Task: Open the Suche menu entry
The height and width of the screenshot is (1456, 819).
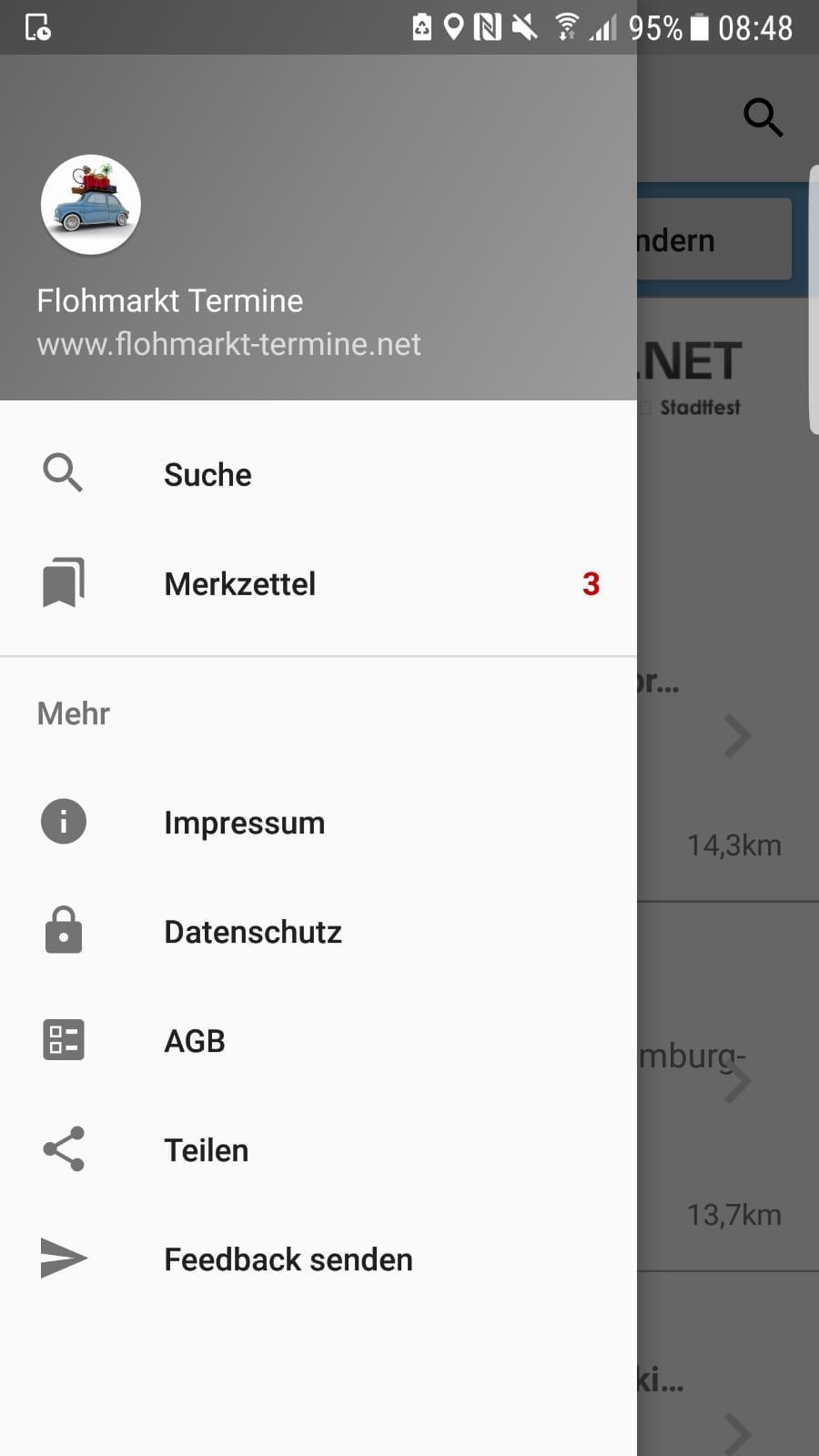Action: click(207, 474)
